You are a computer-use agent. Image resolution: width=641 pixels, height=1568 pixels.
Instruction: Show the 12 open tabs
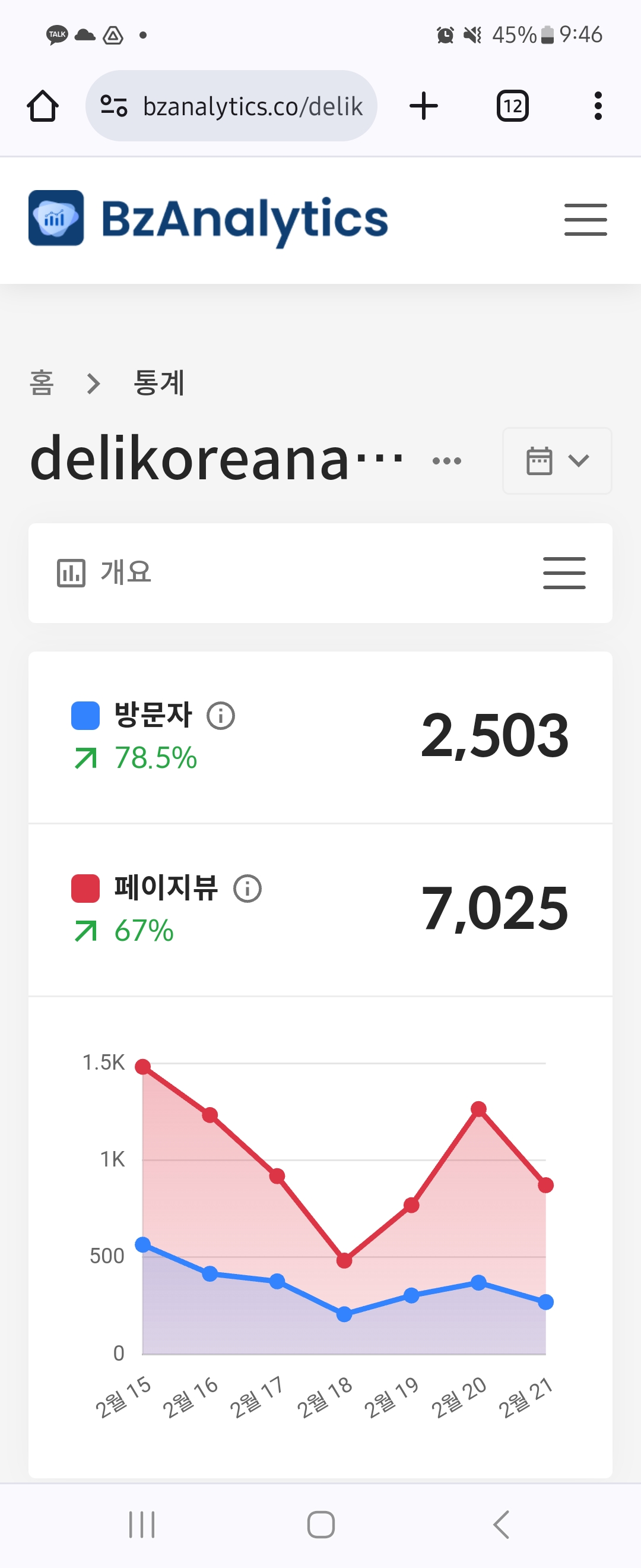pyautogui.click(x=512, y=106)
